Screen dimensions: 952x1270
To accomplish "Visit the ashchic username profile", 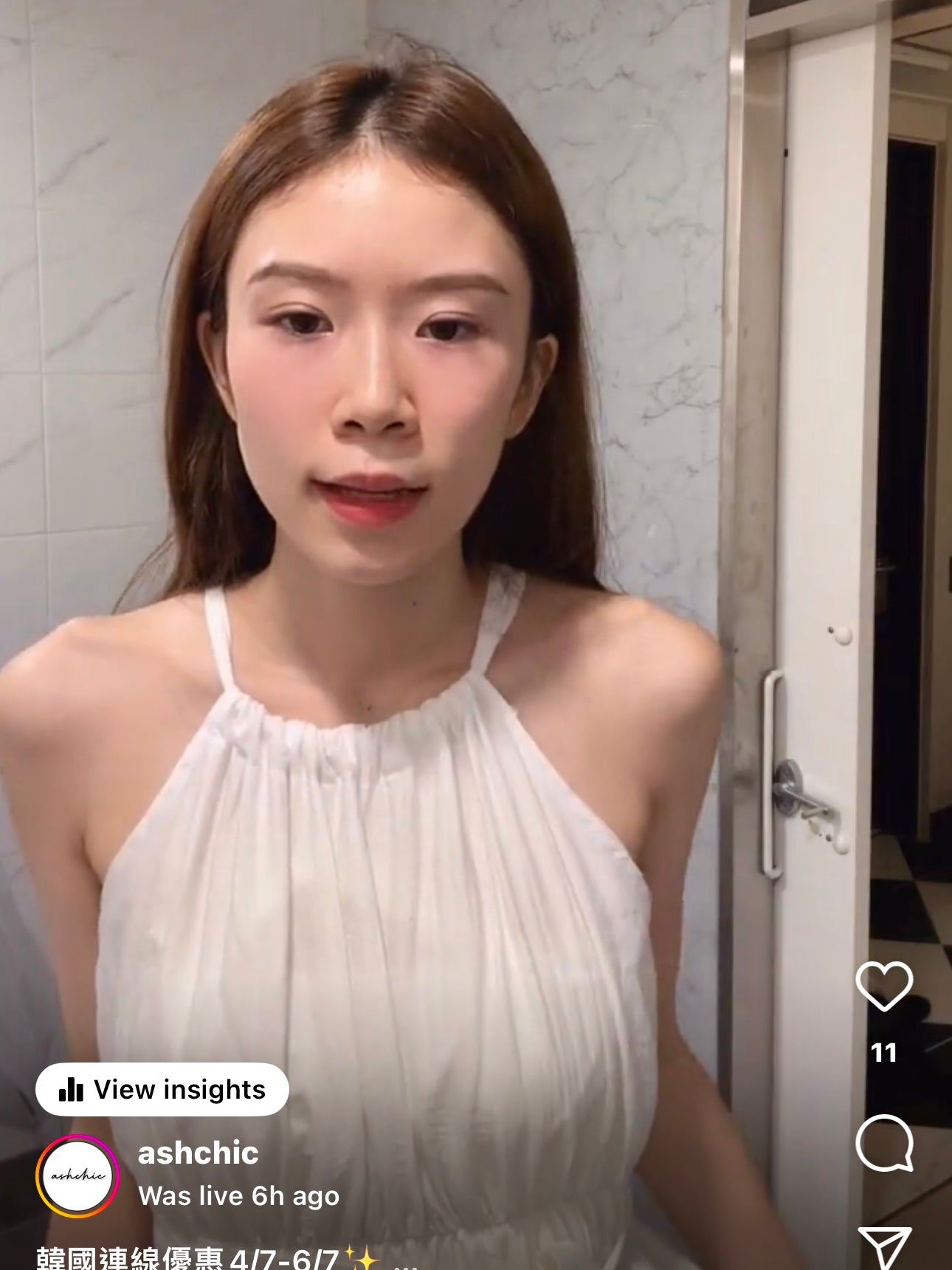I will click(198, 1153).
